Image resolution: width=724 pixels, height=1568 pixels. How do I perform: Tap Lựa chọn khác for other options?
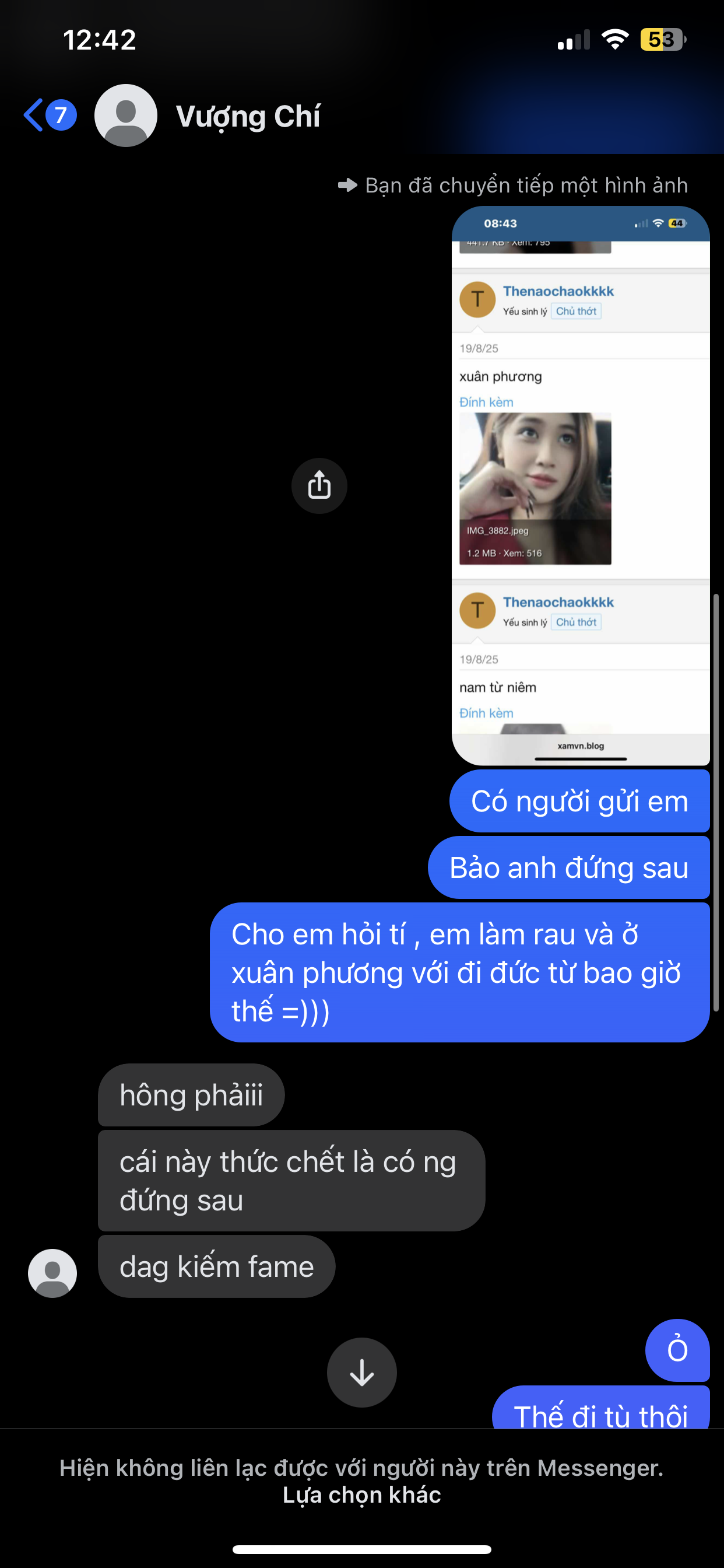point(361,1495)
